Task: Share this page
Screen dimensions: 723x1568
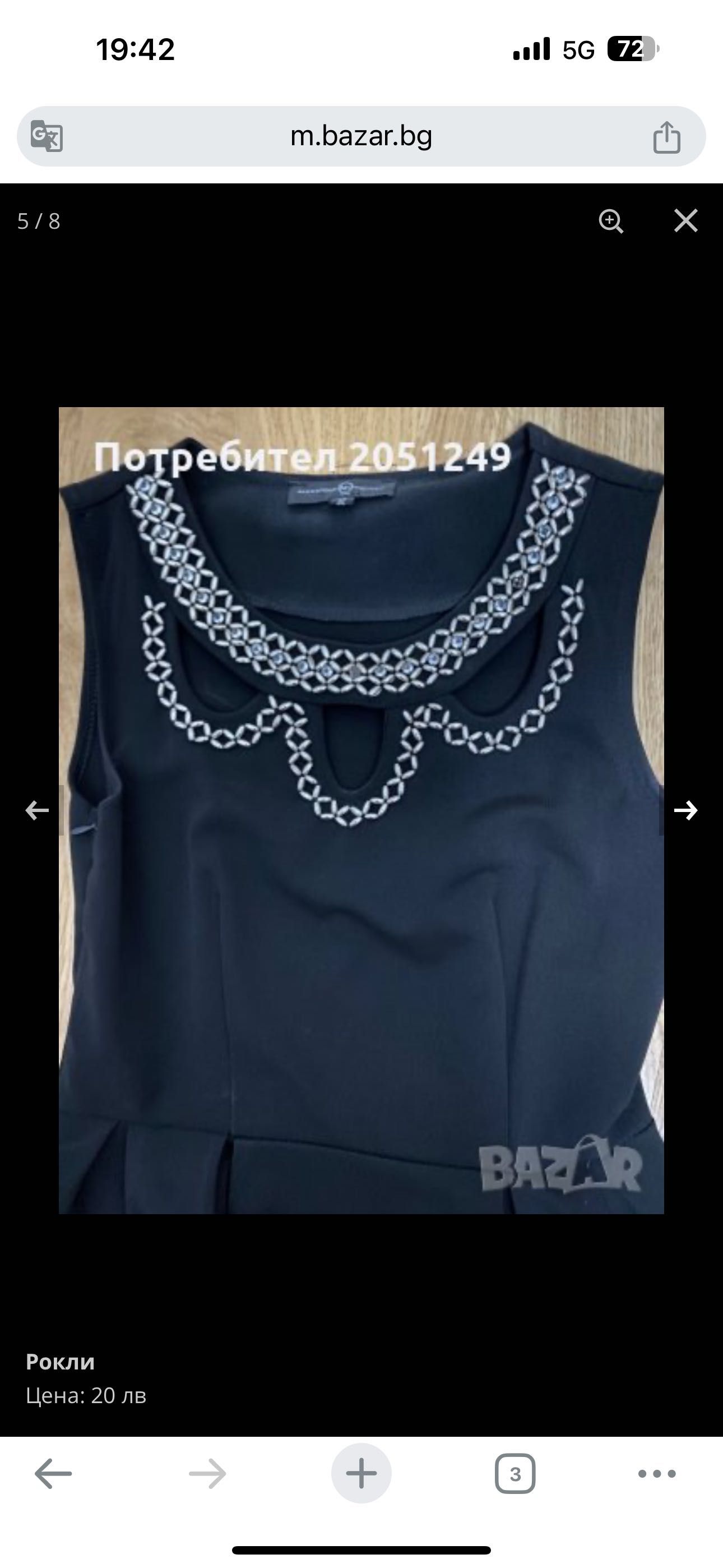Action: tap(666, 136)
